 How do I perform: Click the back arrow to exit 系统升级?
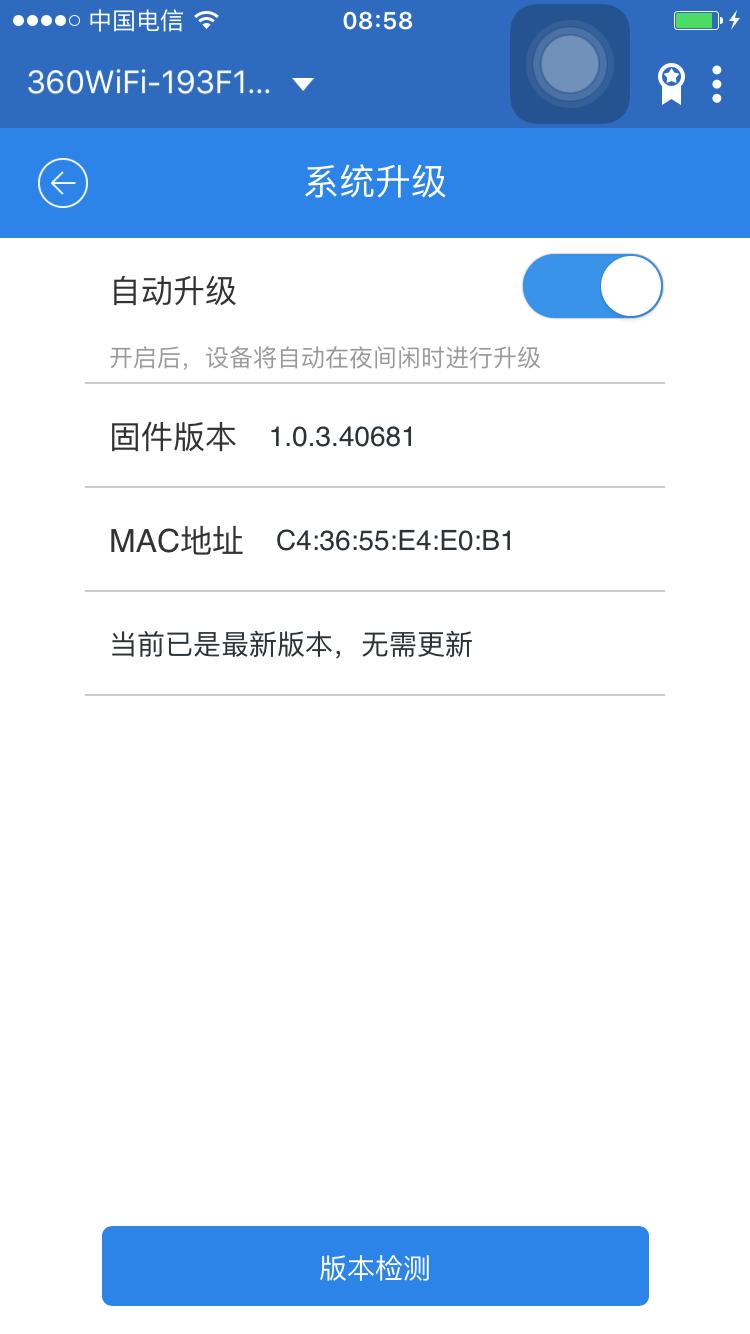click(62, 183)
